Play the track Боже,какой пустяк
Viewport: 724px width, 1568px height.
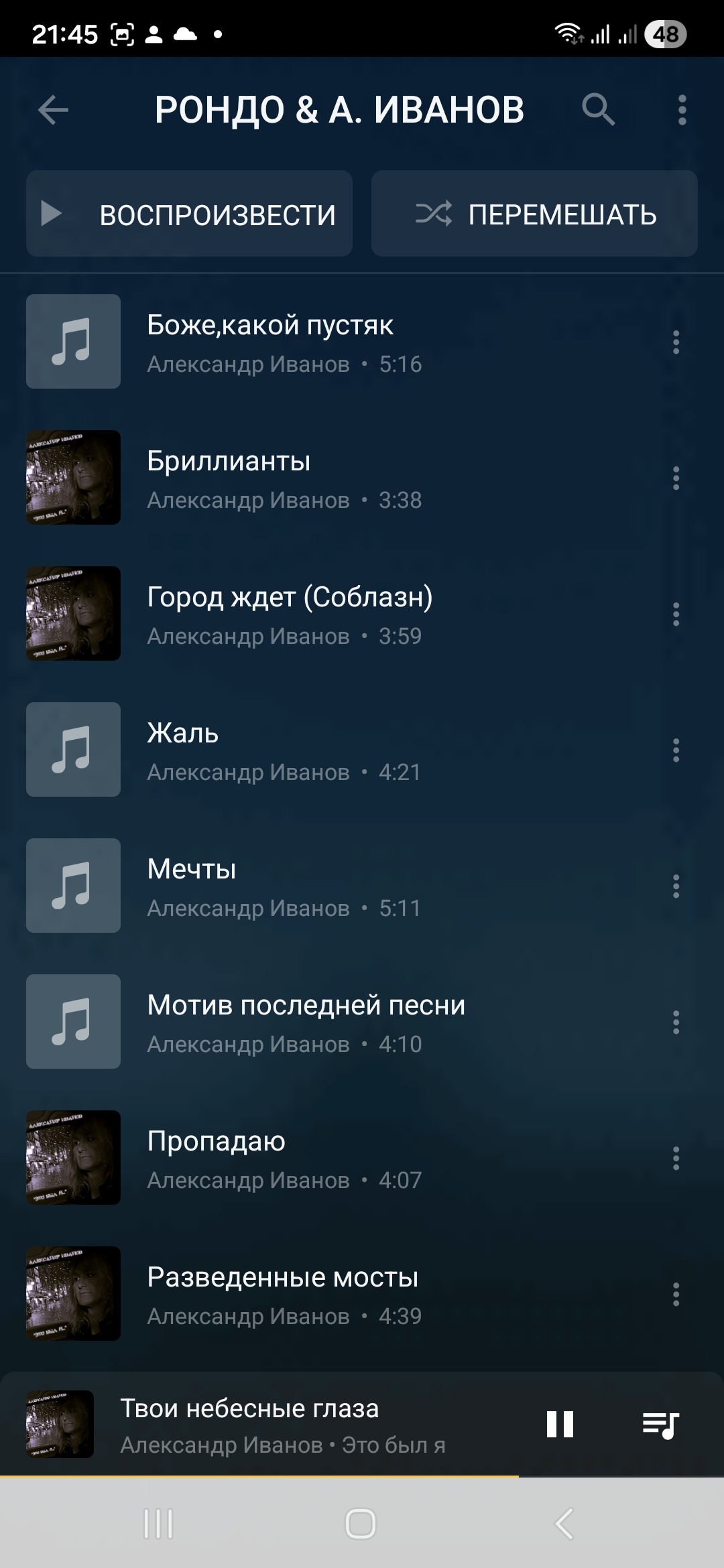[x=335, y=342]
